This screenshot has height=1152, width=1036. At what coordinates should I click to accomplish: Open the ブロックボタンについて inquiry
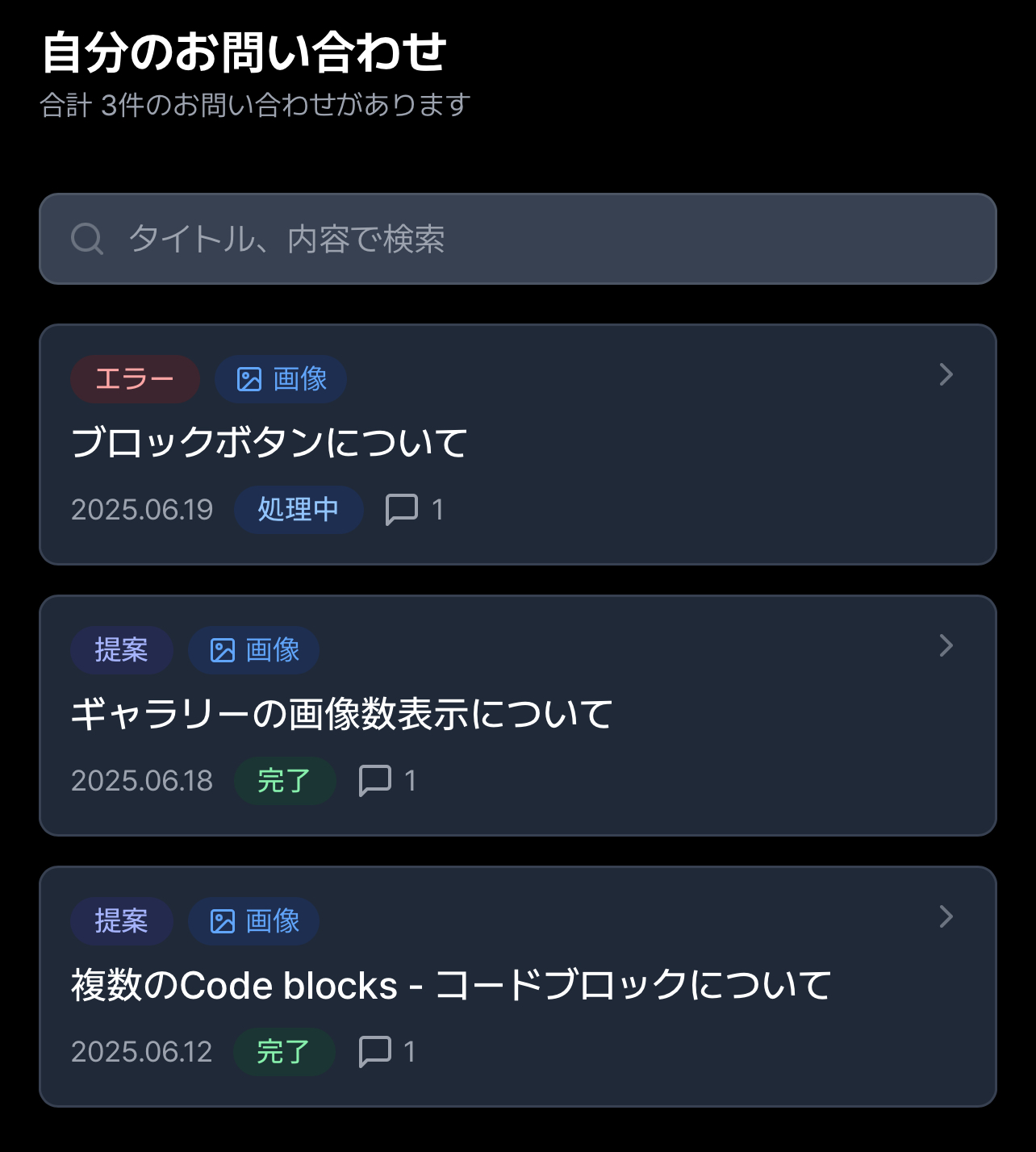coord(516,444)
